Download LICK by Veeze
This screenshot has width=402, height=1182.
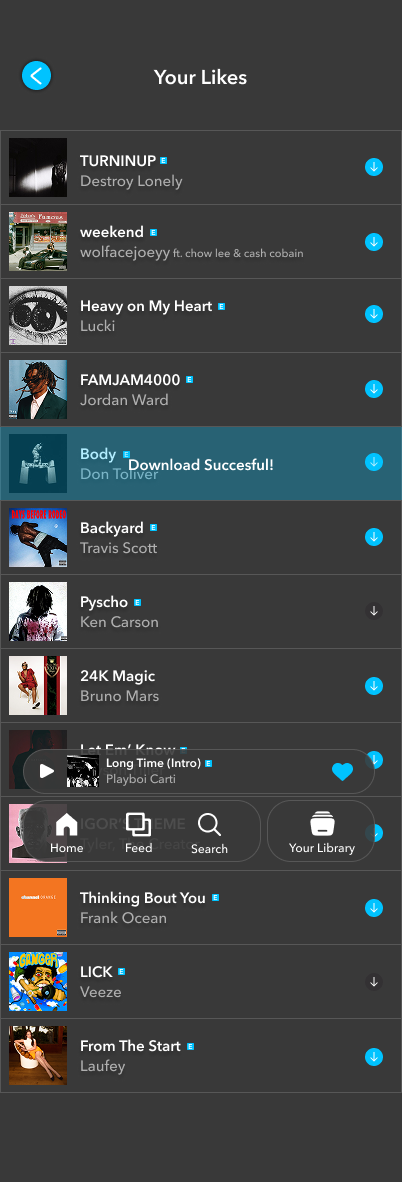(x=374, y=981)
